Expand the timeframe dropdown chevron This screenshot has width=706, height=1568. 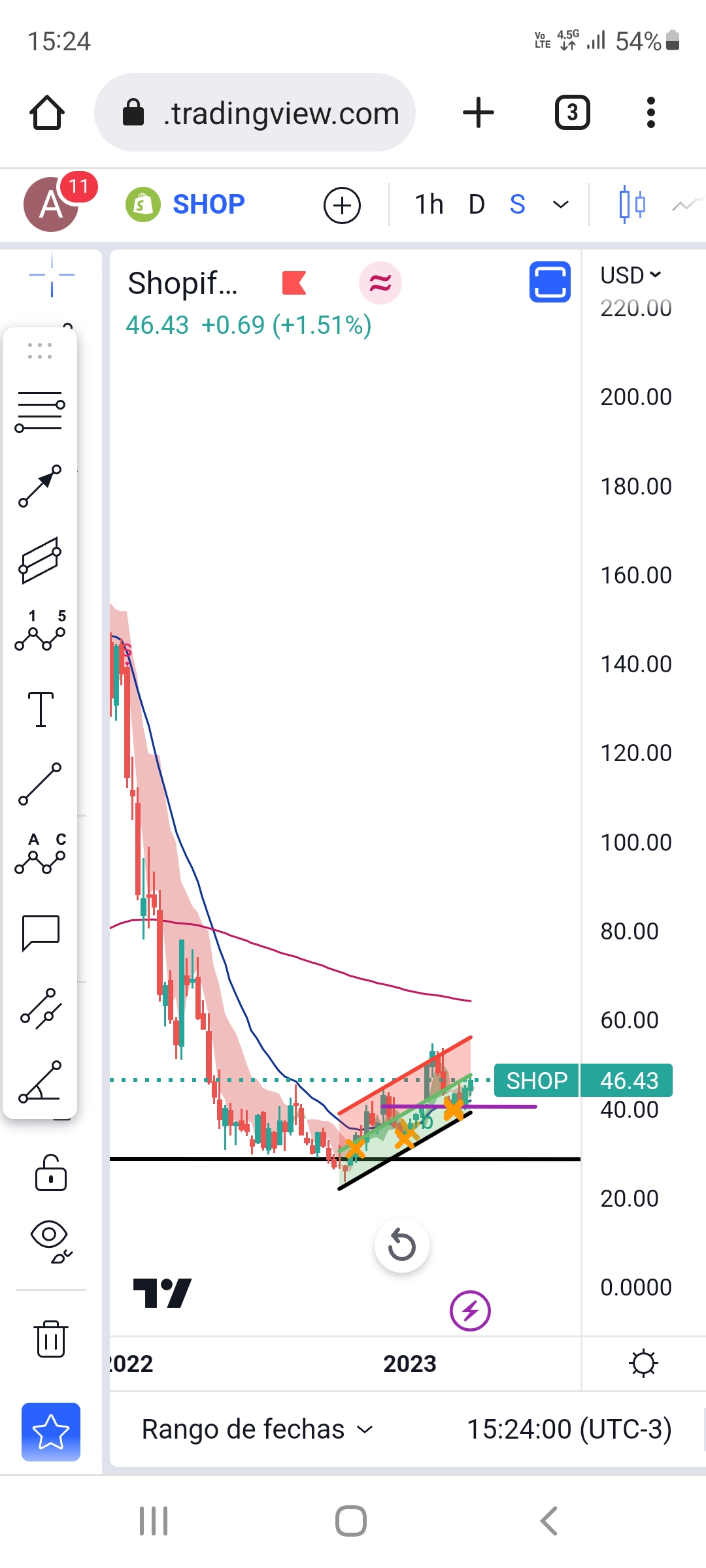(x=560, y=204)
